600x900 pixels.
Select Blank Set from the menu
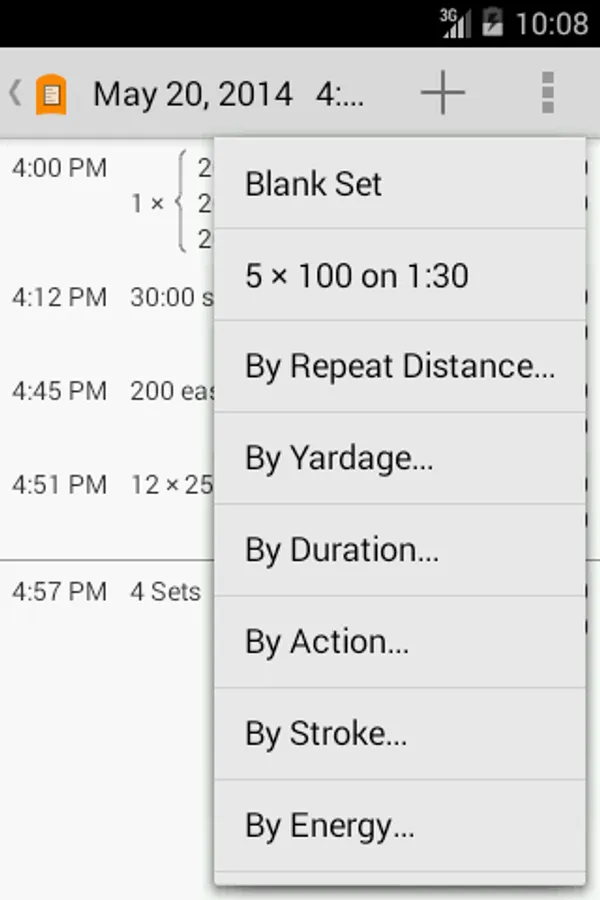pyautogui.click(x=399, y=184)
